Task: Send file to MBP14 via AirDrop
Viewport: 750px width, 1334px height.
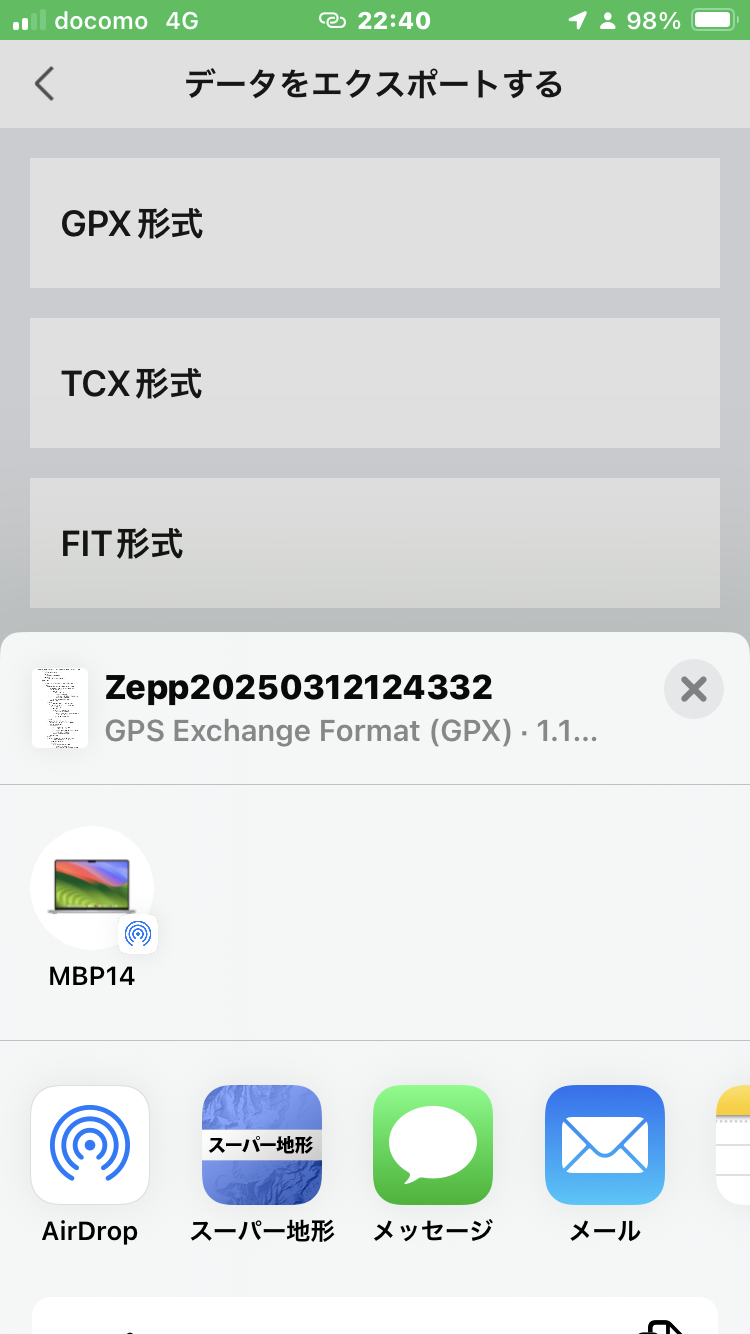Action: [x=92, y=888]
